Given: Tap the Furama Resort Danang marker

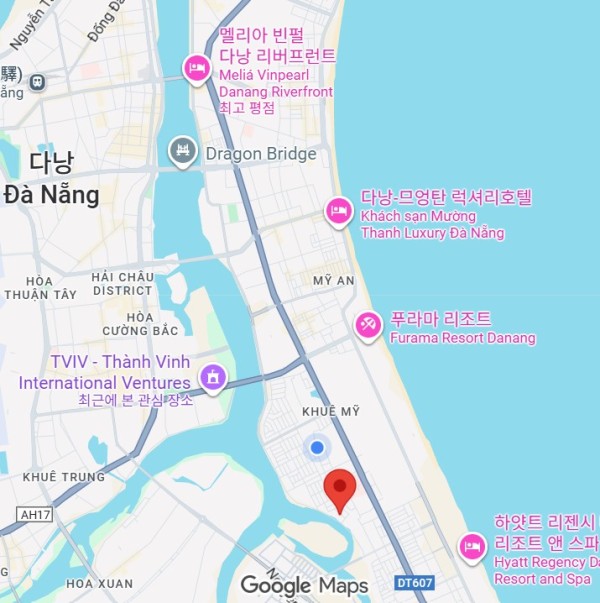Looking at the screenshot, I should tap(368, 325).
